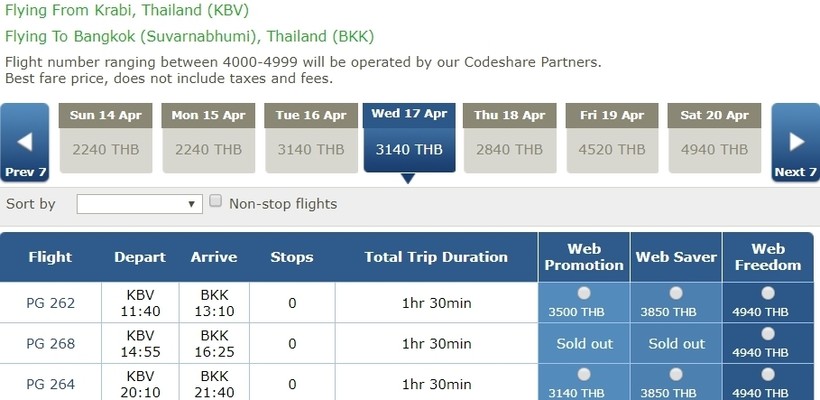The width and height of the screenshot is (820, 400).
Task: Choose PG 262 Web Freedom 4940 THB fare
Action: pyautogui.click(x=767, y=293)
